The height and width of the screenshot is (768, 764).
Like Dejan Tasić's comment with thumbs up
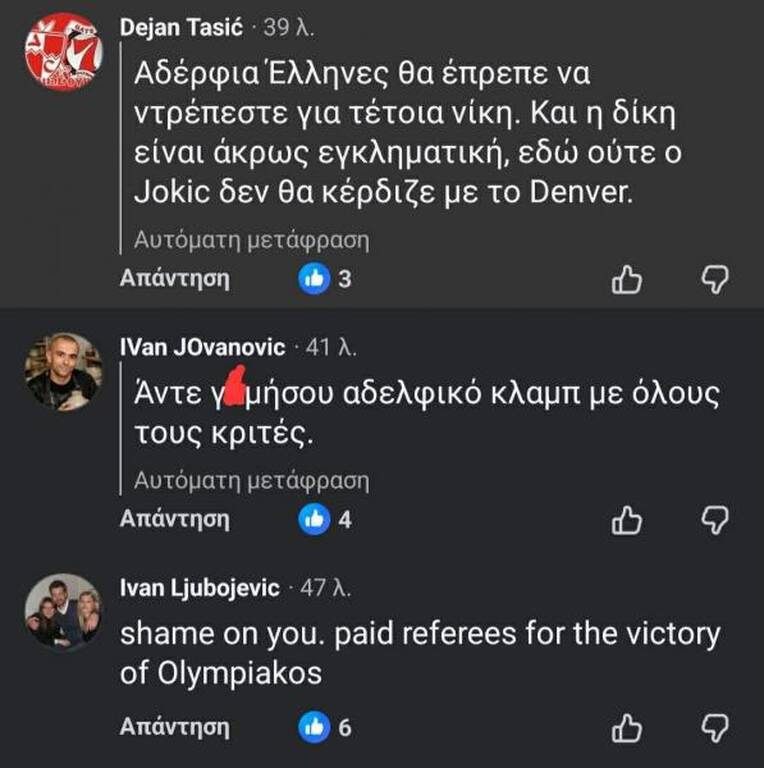coord(626,281)
